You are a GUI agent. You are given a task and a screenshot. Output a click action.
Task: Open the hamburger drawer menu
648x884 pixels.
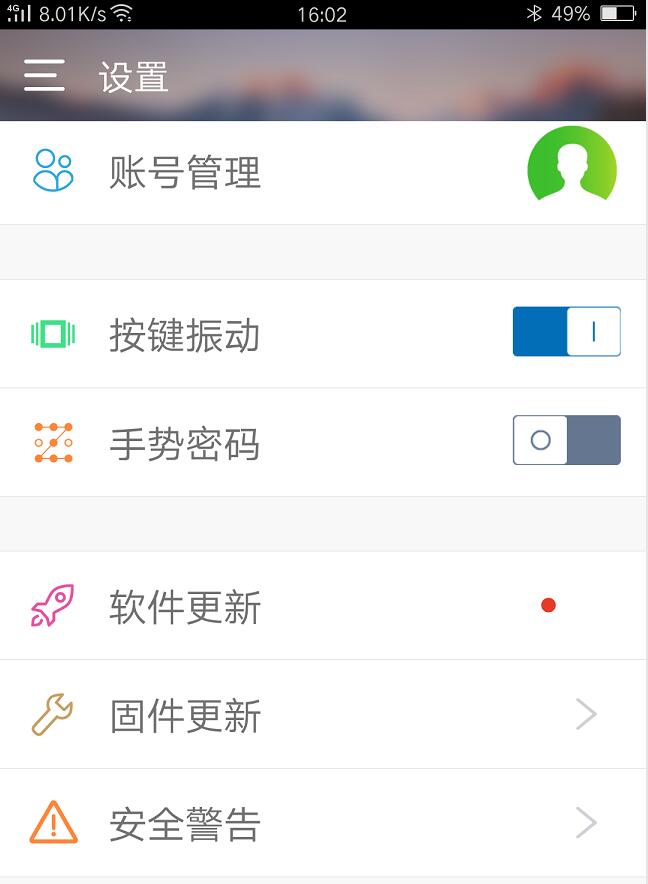point(44,76)
